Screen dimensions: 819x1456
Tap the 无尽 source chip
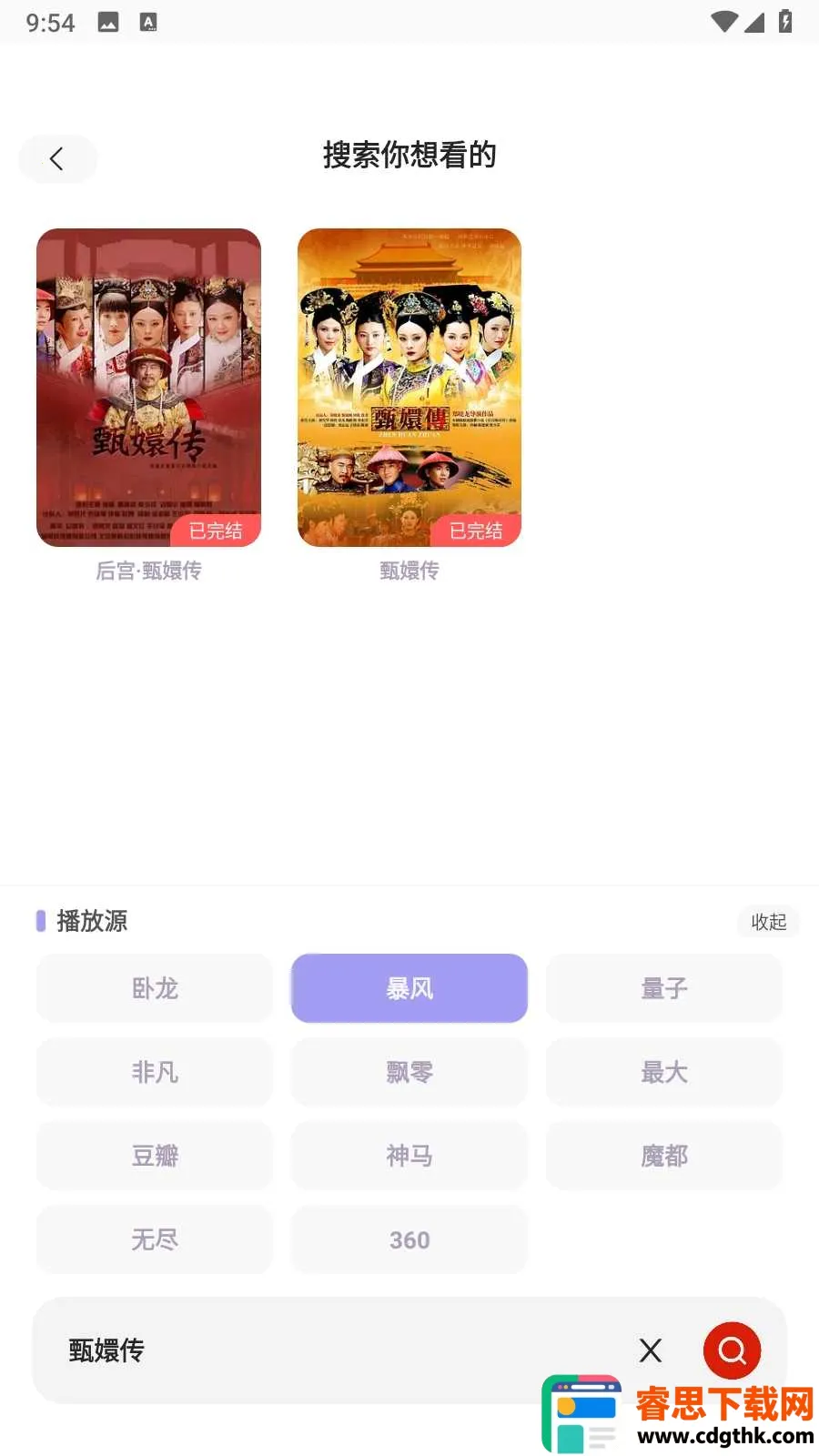pos(155,1239)
